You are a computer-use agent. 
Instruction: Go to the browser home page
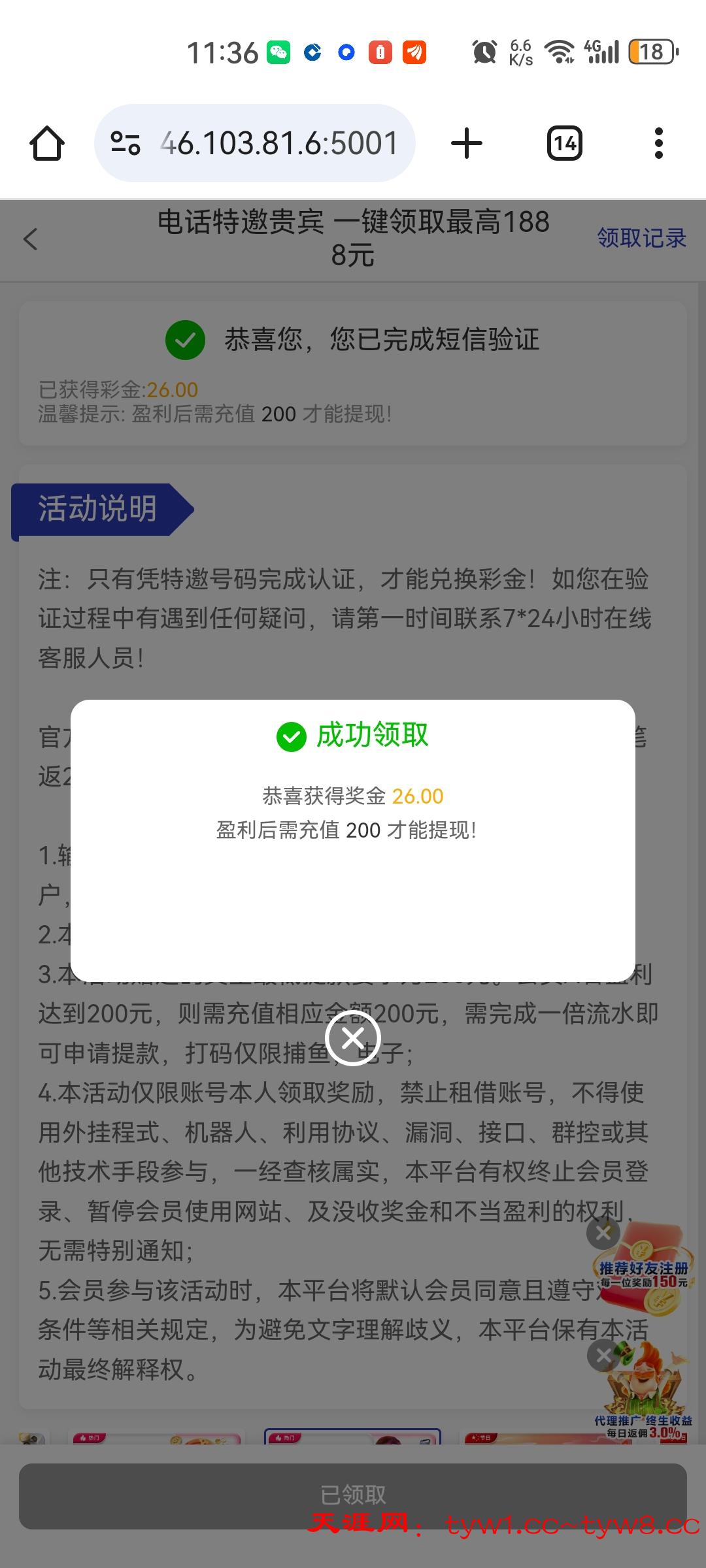47,143
